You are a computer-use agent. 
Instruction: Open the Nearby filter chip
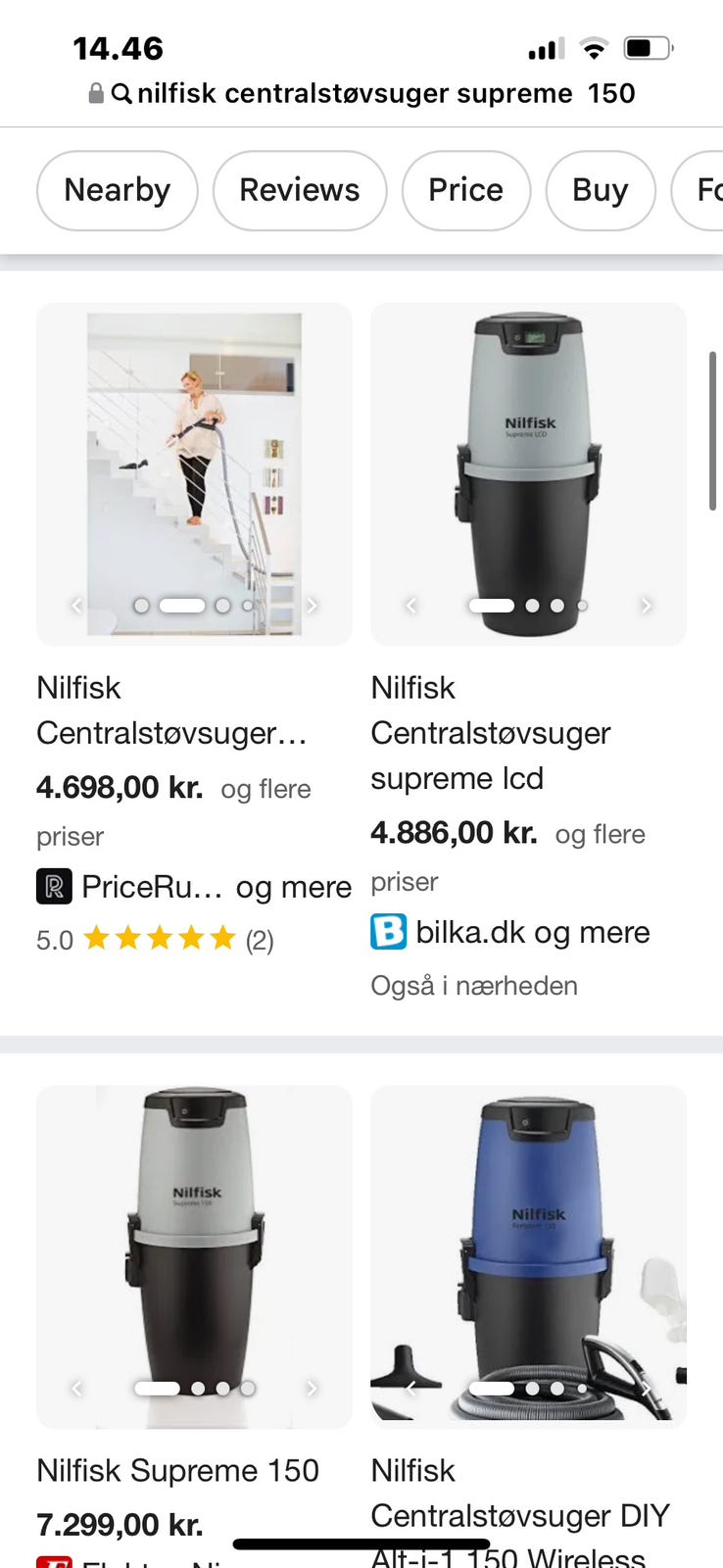point(117,190)
